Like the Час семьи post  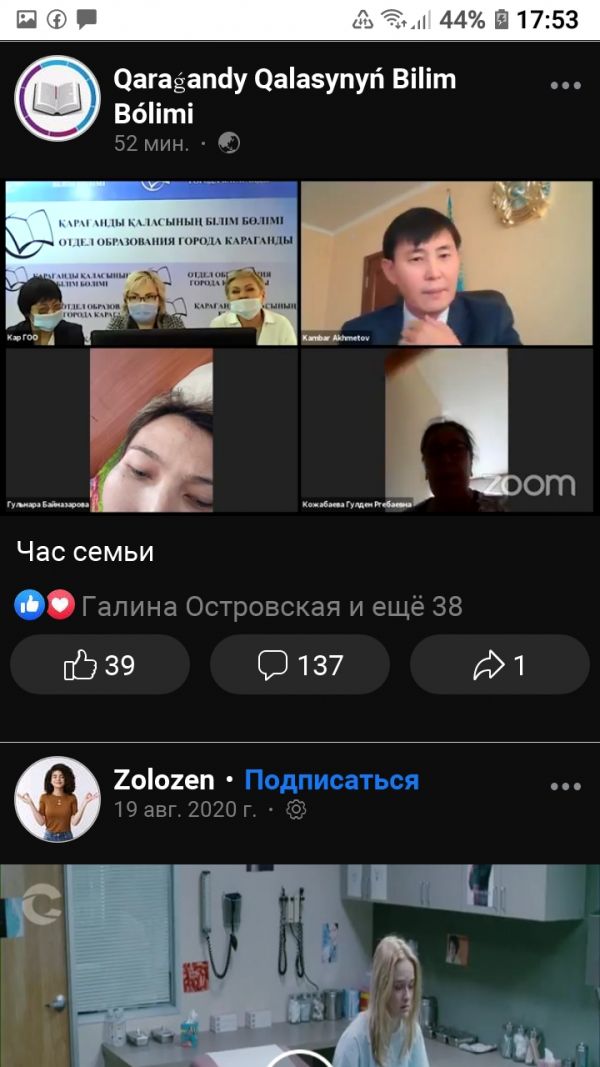[100, 664]
